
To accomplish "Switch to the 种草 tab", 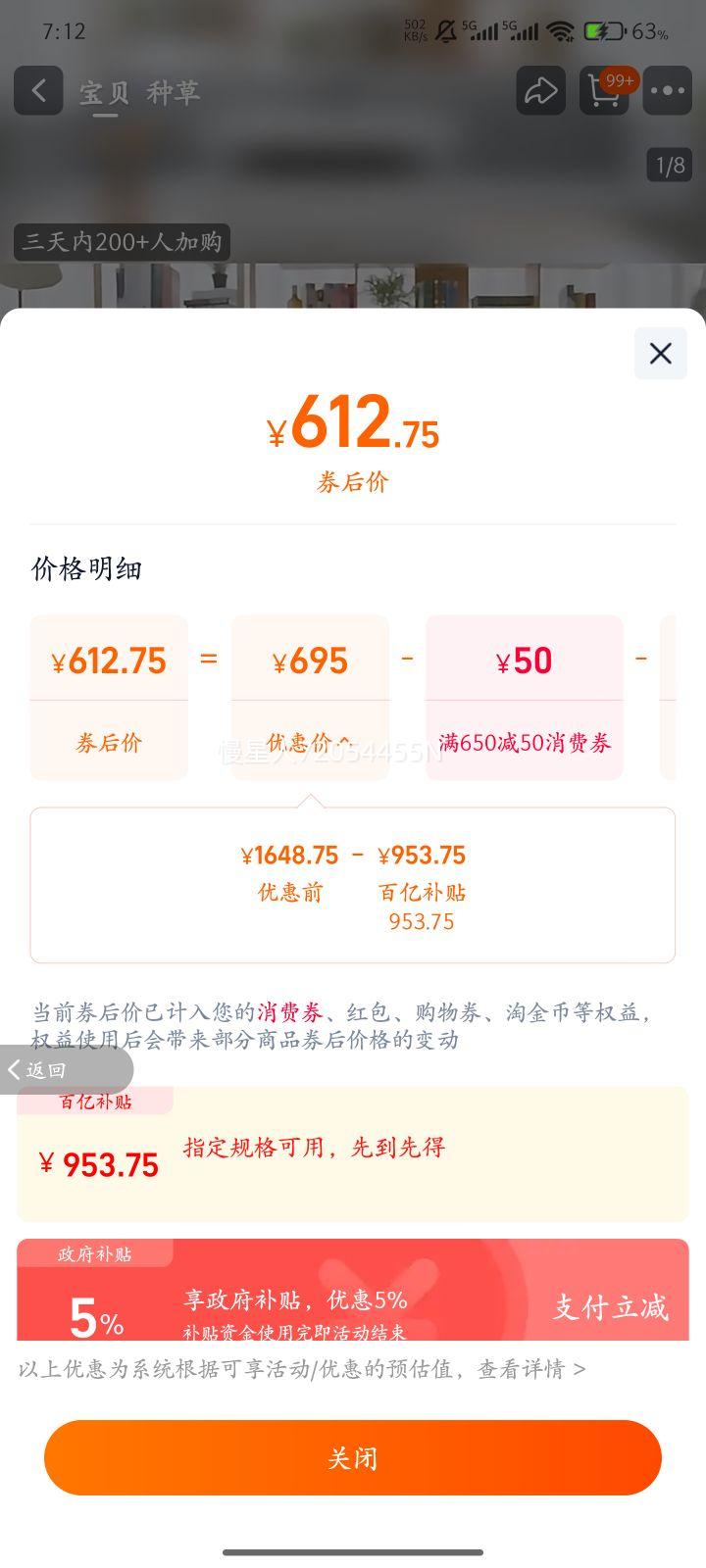I will (x=173, y=92).
